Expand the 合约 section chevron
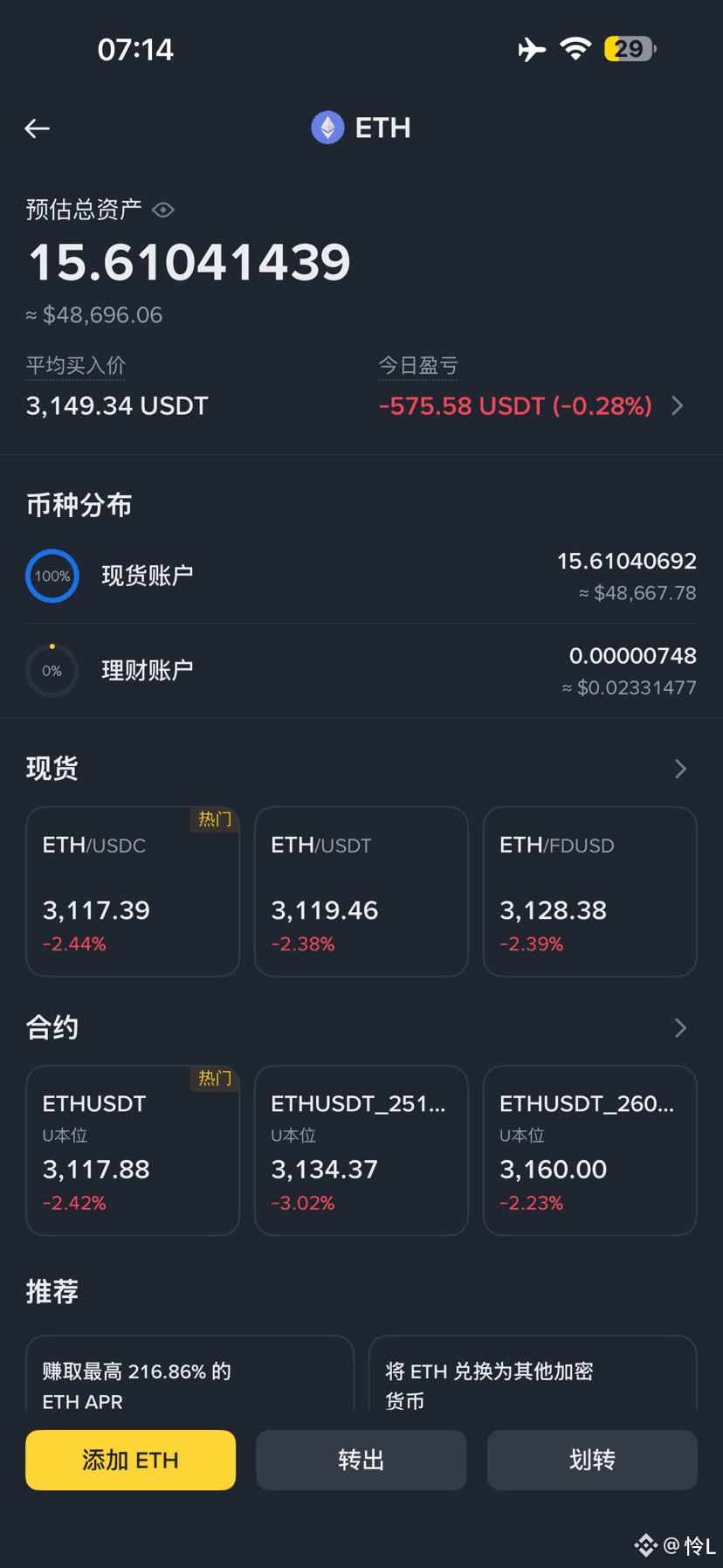This screenshot has width=723, height=1568. pos(680,1028)
